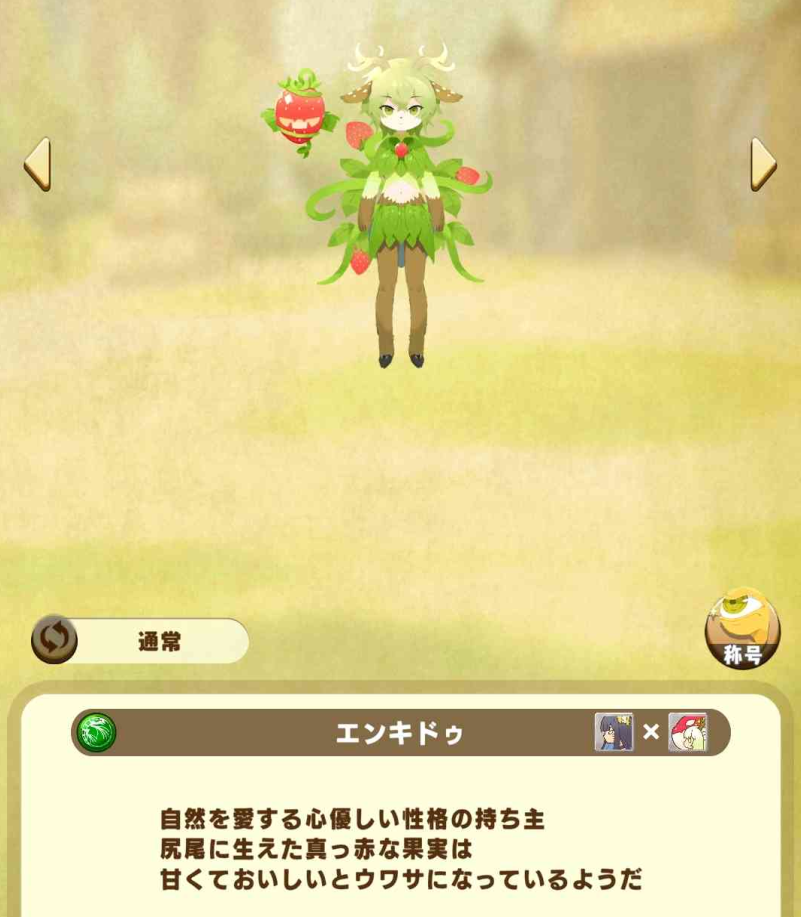The width and height of the screenshot is (801, 917).
Task: Tap the dark-haired parent character thumbnail
Action: (x=614, y=732)
